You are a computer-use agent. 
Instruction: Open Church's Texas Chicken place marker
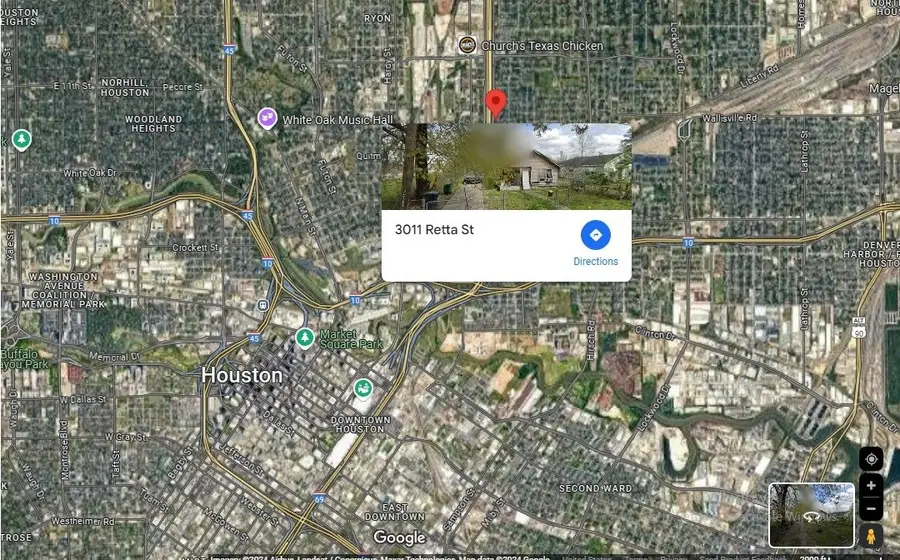point(467,45)
